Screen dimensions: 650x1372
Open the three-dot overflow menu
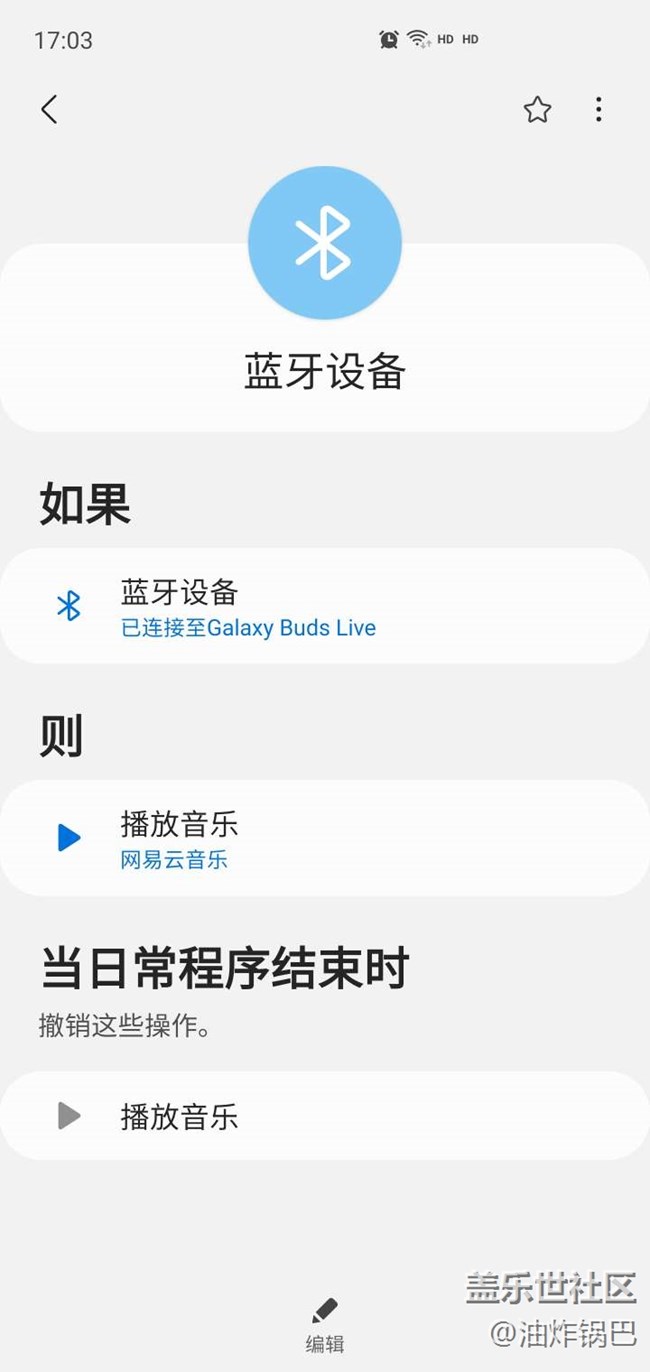[x=598, y=109]
